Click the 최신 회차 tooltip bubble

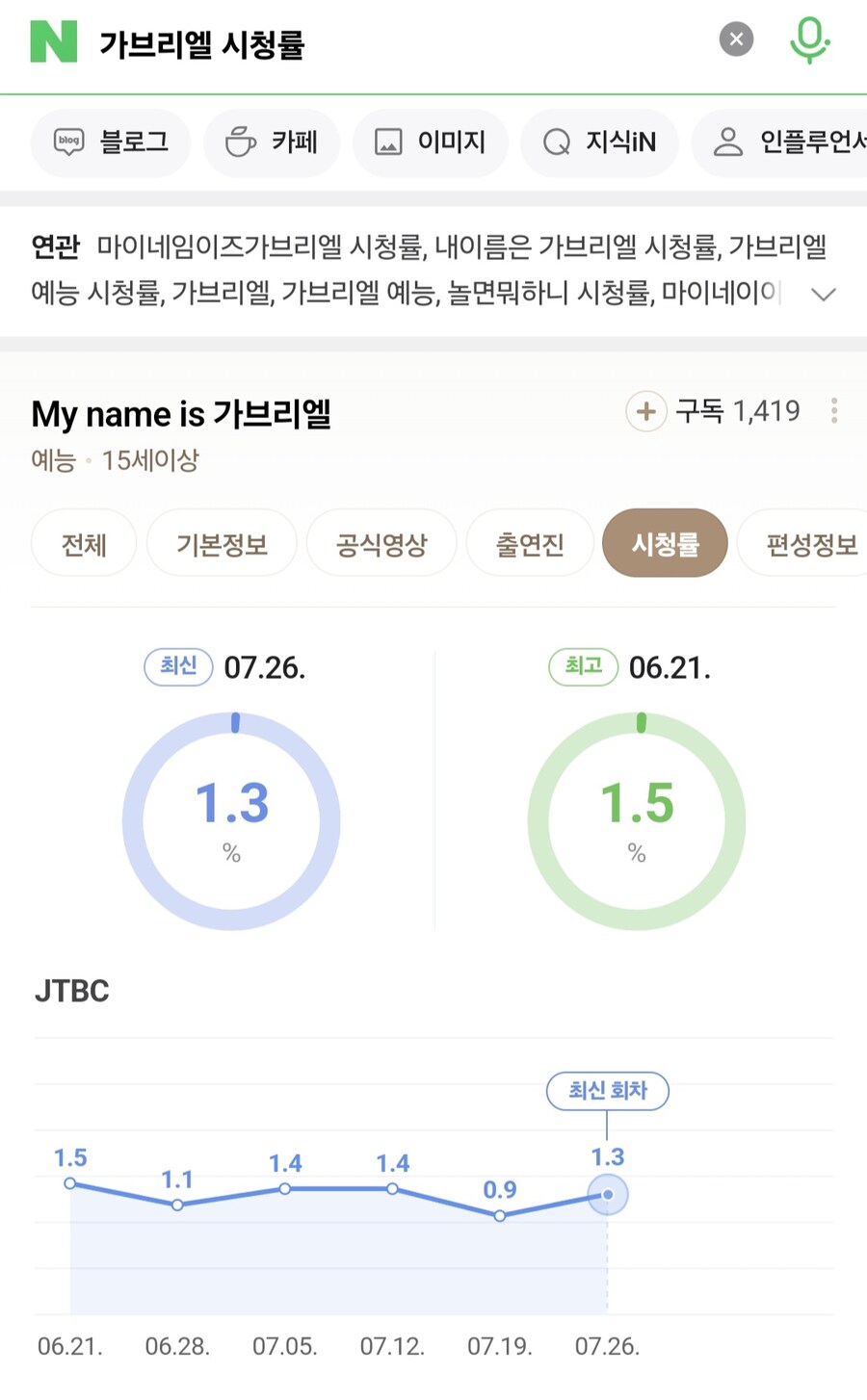607,1091
